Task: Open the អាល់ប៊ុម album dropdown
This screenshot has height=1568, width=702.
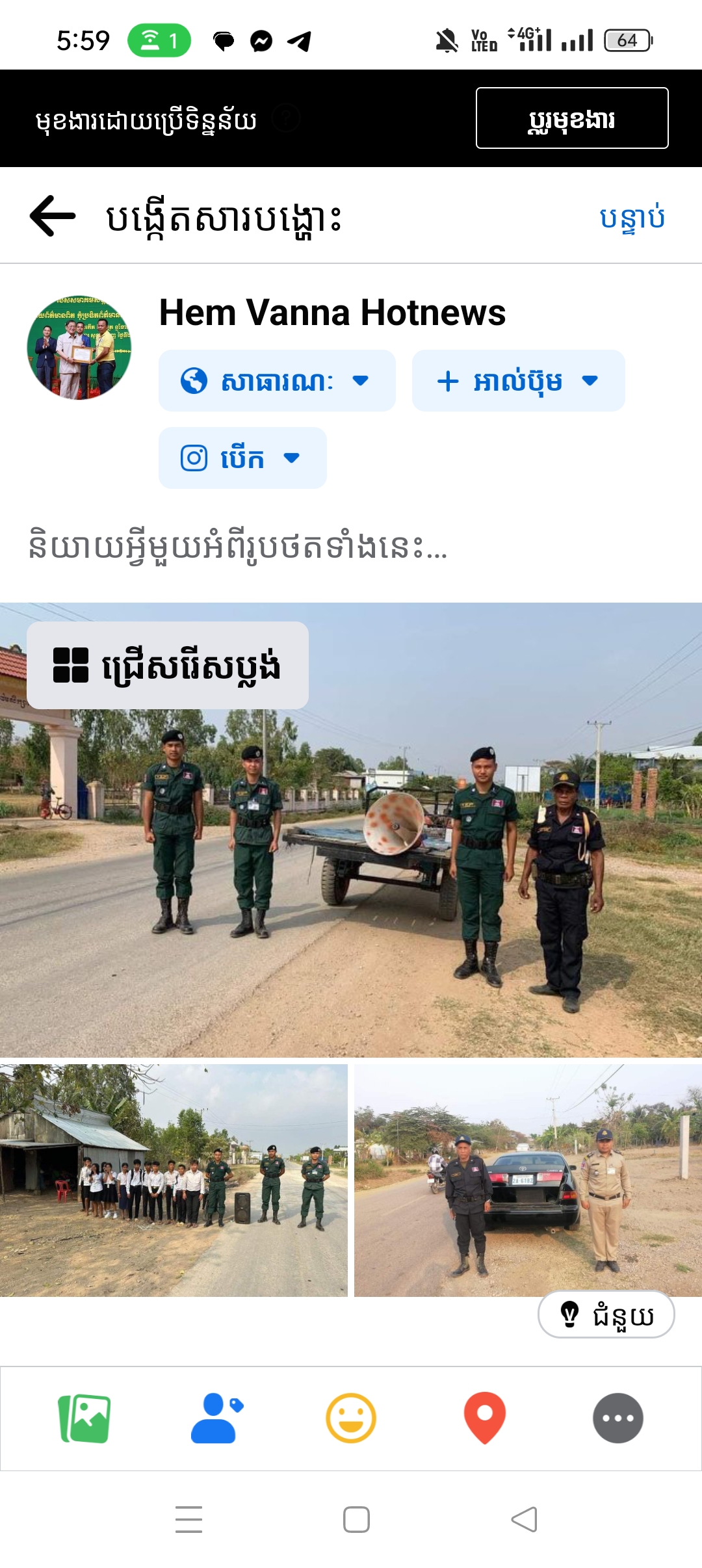Action: click(518, 381)
